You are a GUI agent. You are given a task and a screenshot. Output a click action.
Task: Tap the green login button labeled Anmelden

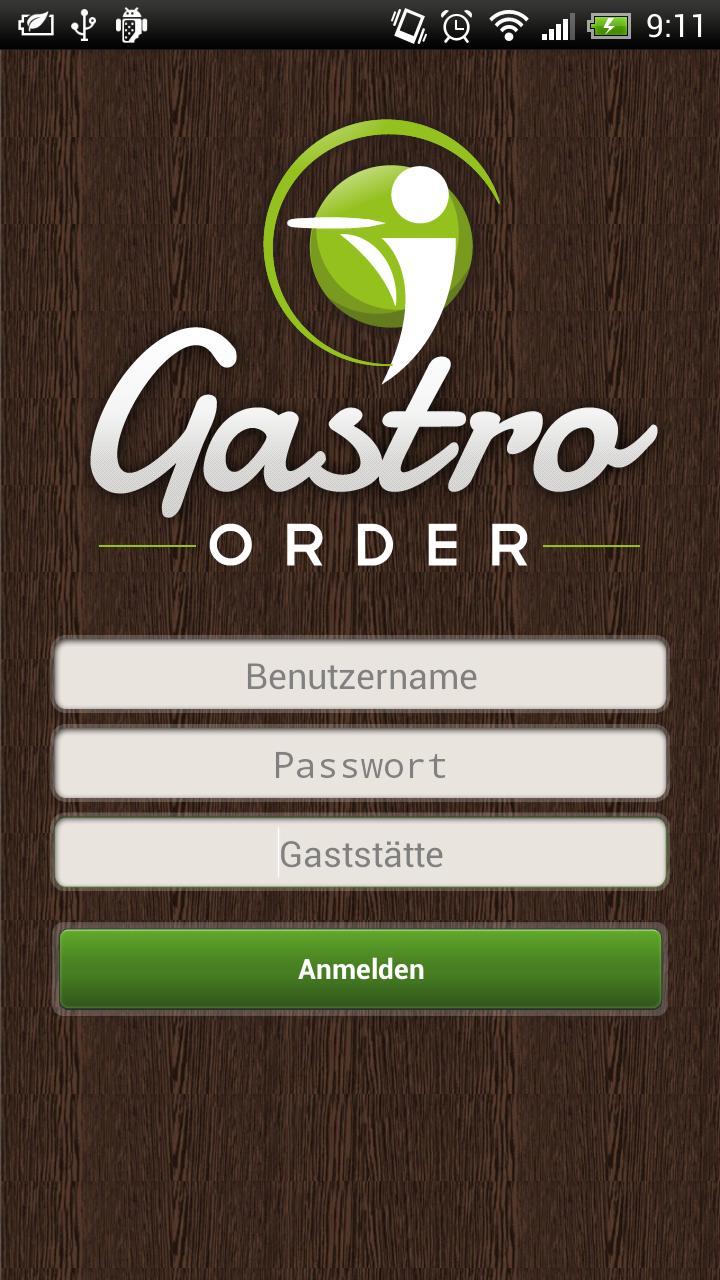coord(360,968)
